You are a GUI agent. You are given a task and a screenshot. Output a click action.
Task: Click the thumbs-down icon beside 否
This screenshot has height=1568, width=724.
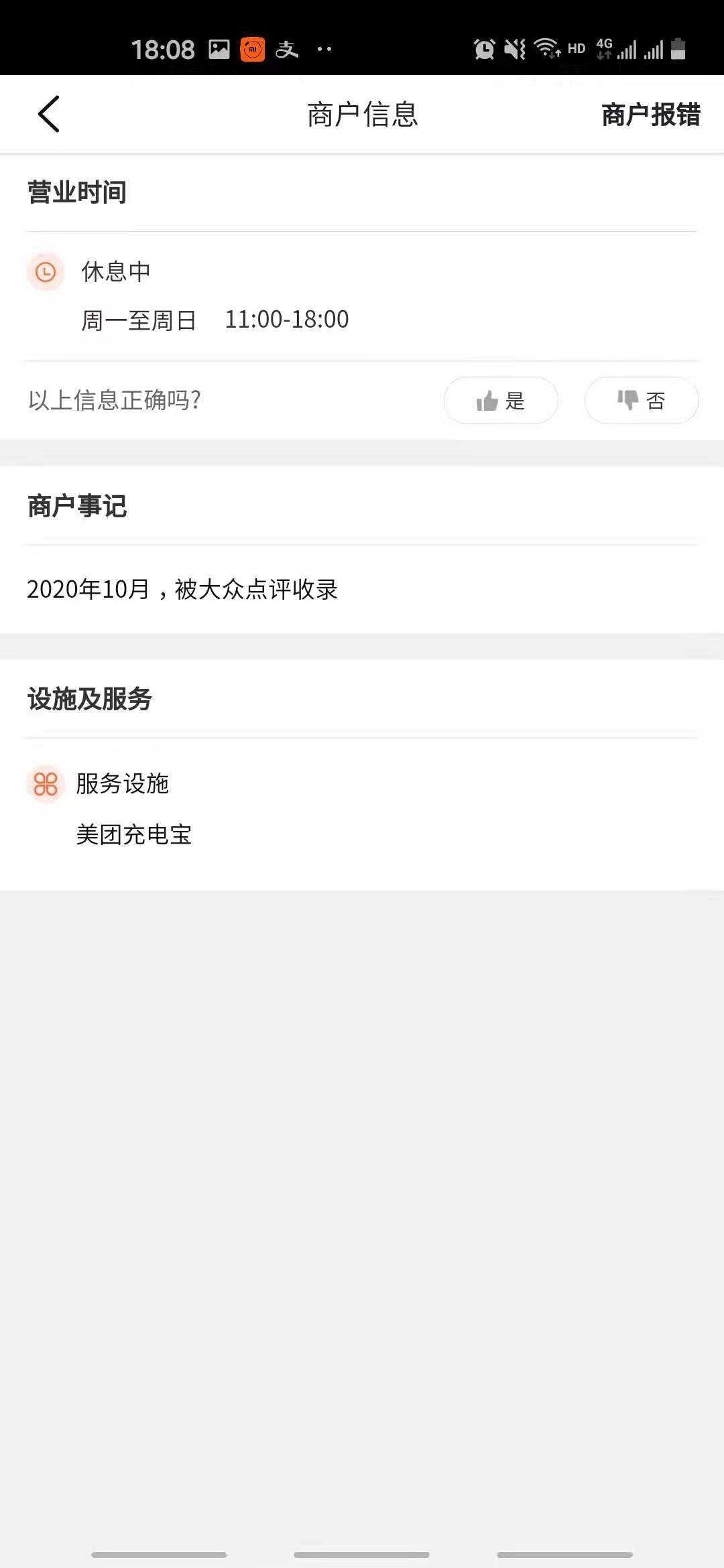pyautogui.click(x=627, y=399)
